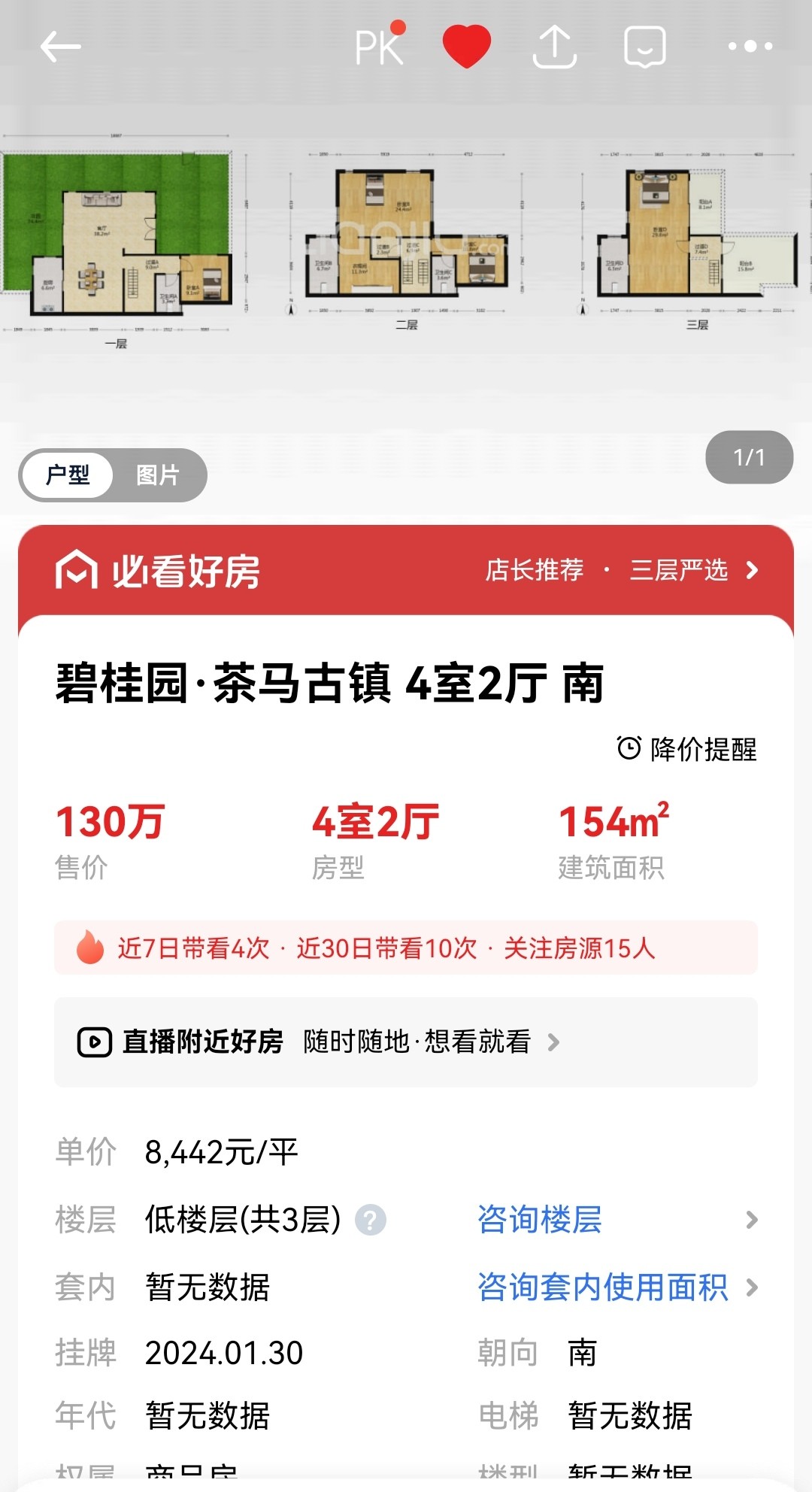Open 直播附近好房 live streaming row
Image resolution: width=812 pixels, height=1492 pixels.
(406, 1042)
